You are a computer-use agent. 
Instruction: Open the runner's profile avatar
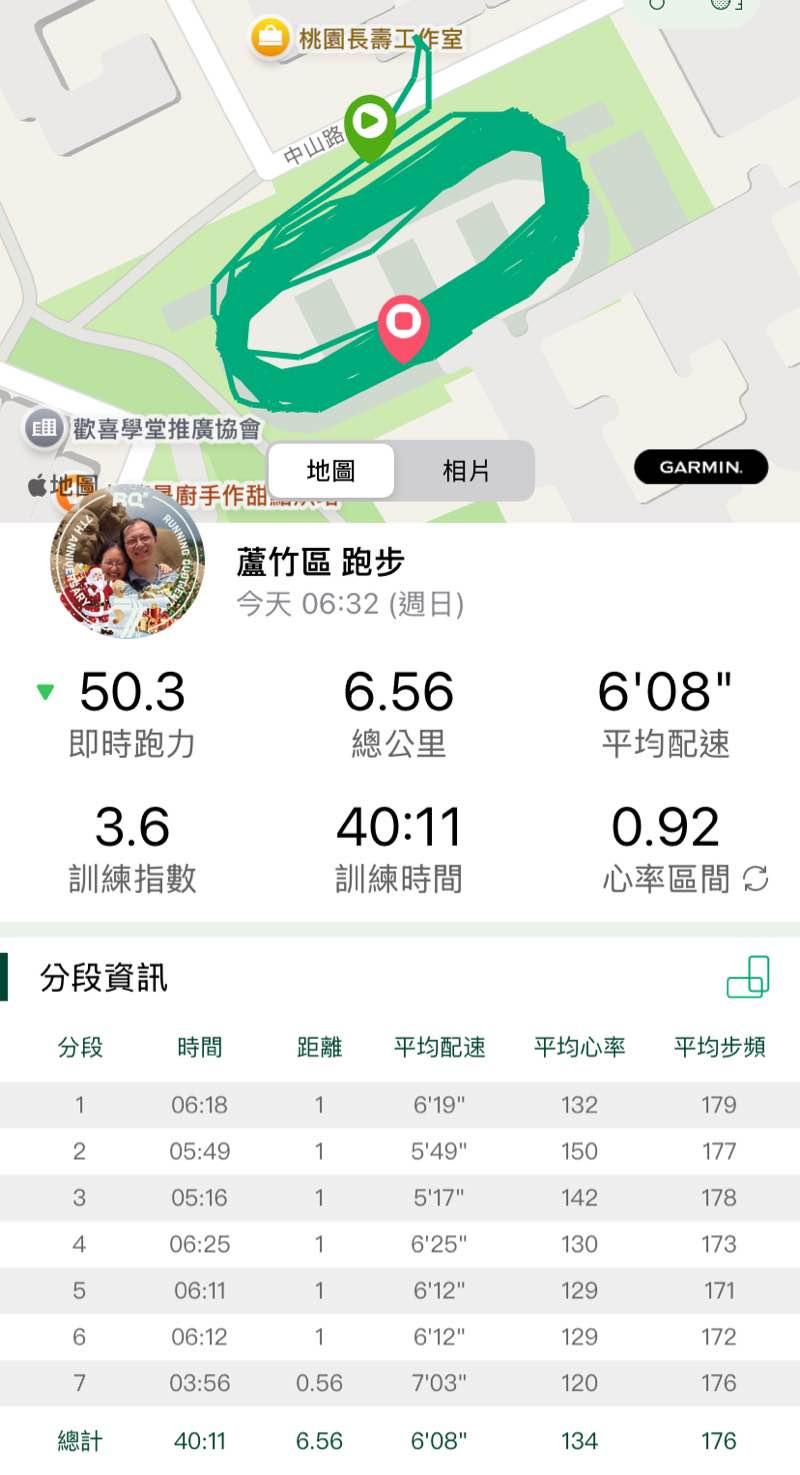tap(127, 563)
